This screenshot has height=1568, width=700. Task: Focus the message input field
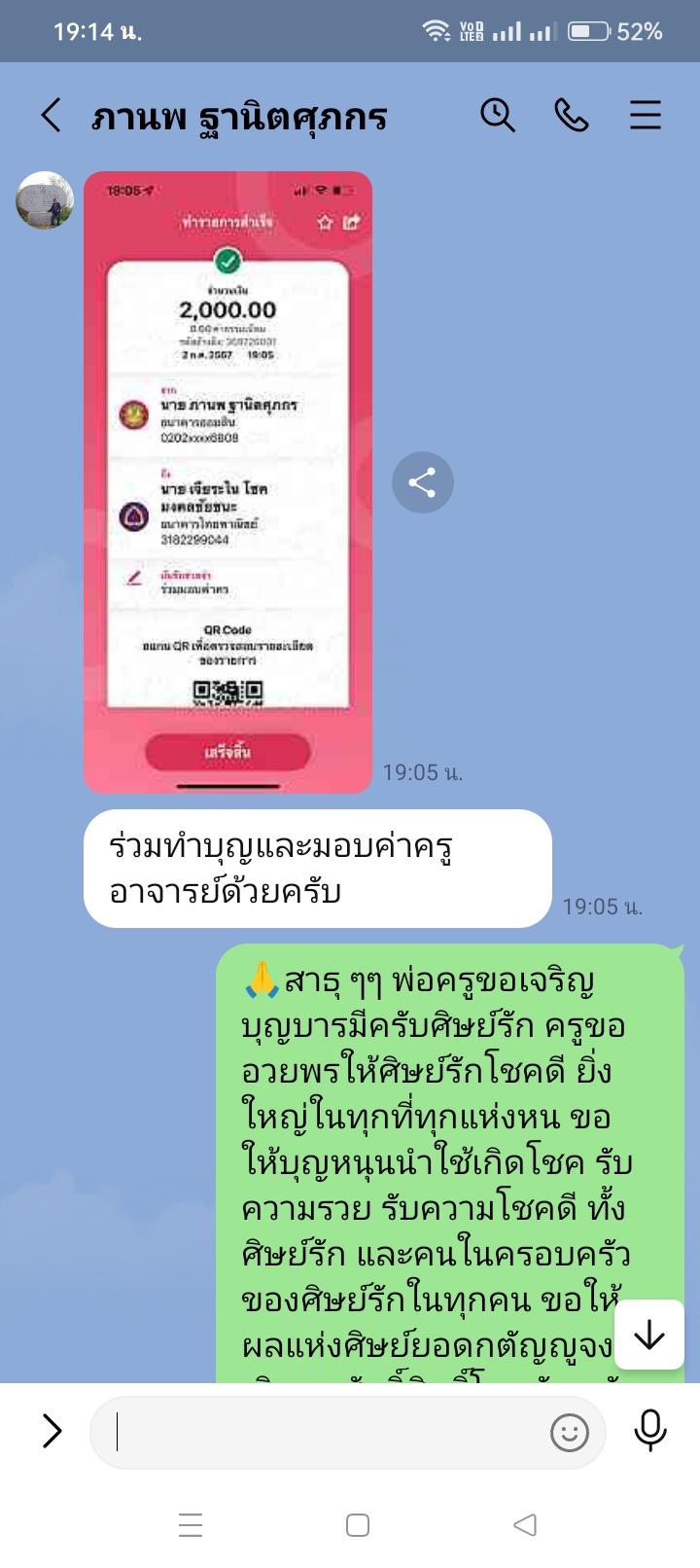point(321,1432)
